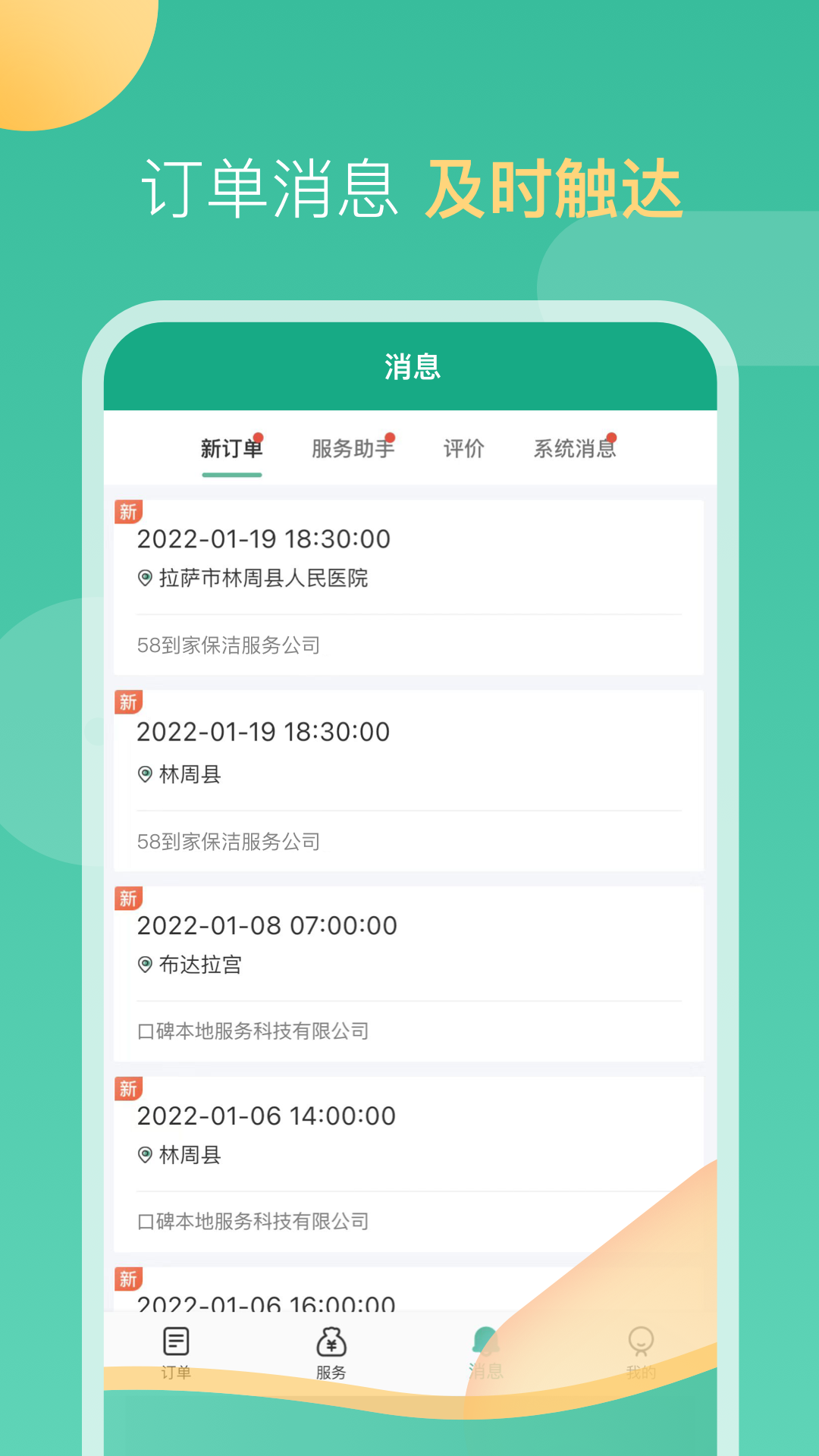Stay on the 新订单 tab by clicking it
The width and height of the screenshot is (819, 1456).
coord(231,448)
